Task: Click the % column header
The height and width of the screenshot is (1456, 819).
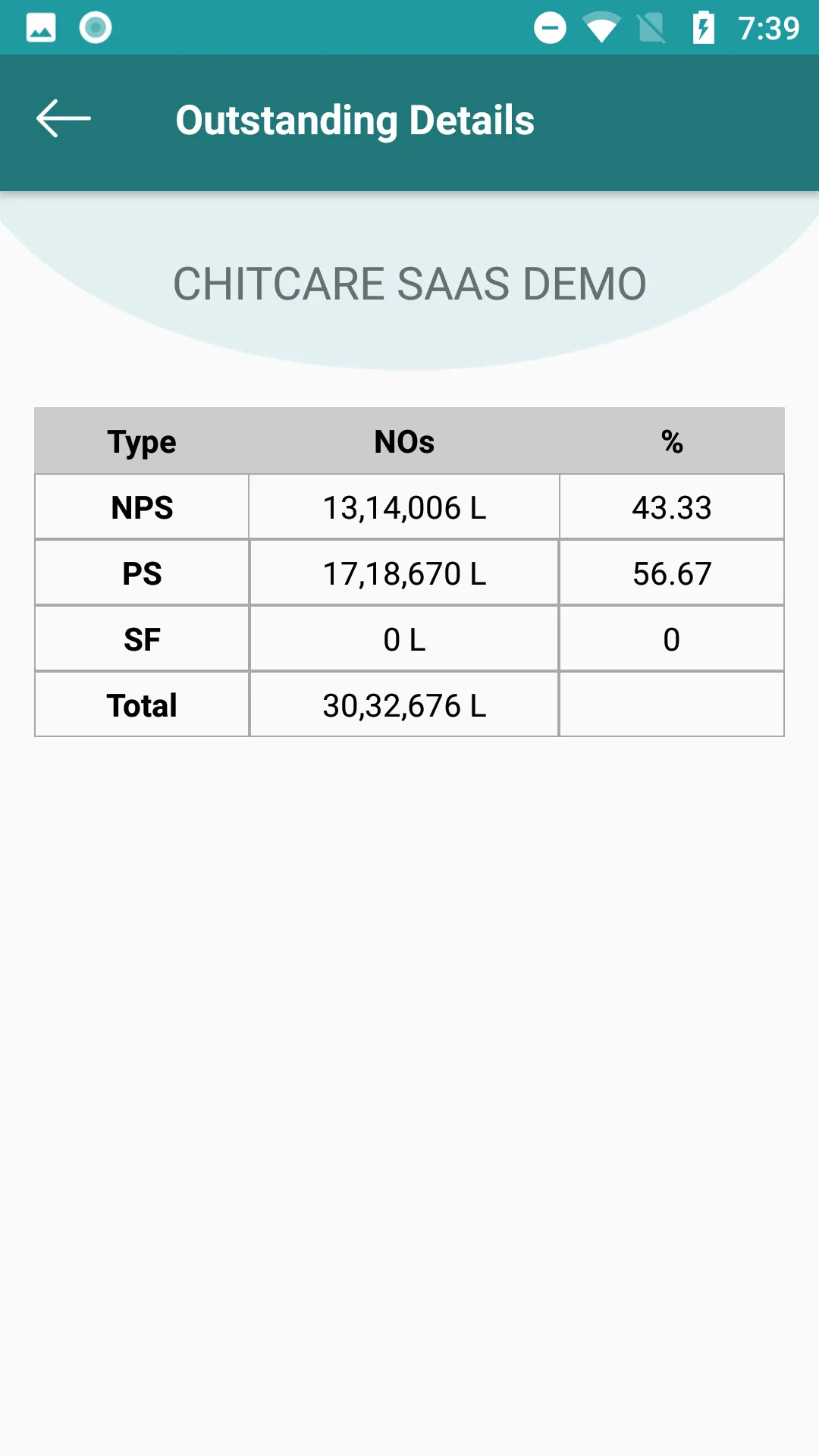Action: [671, 441]
